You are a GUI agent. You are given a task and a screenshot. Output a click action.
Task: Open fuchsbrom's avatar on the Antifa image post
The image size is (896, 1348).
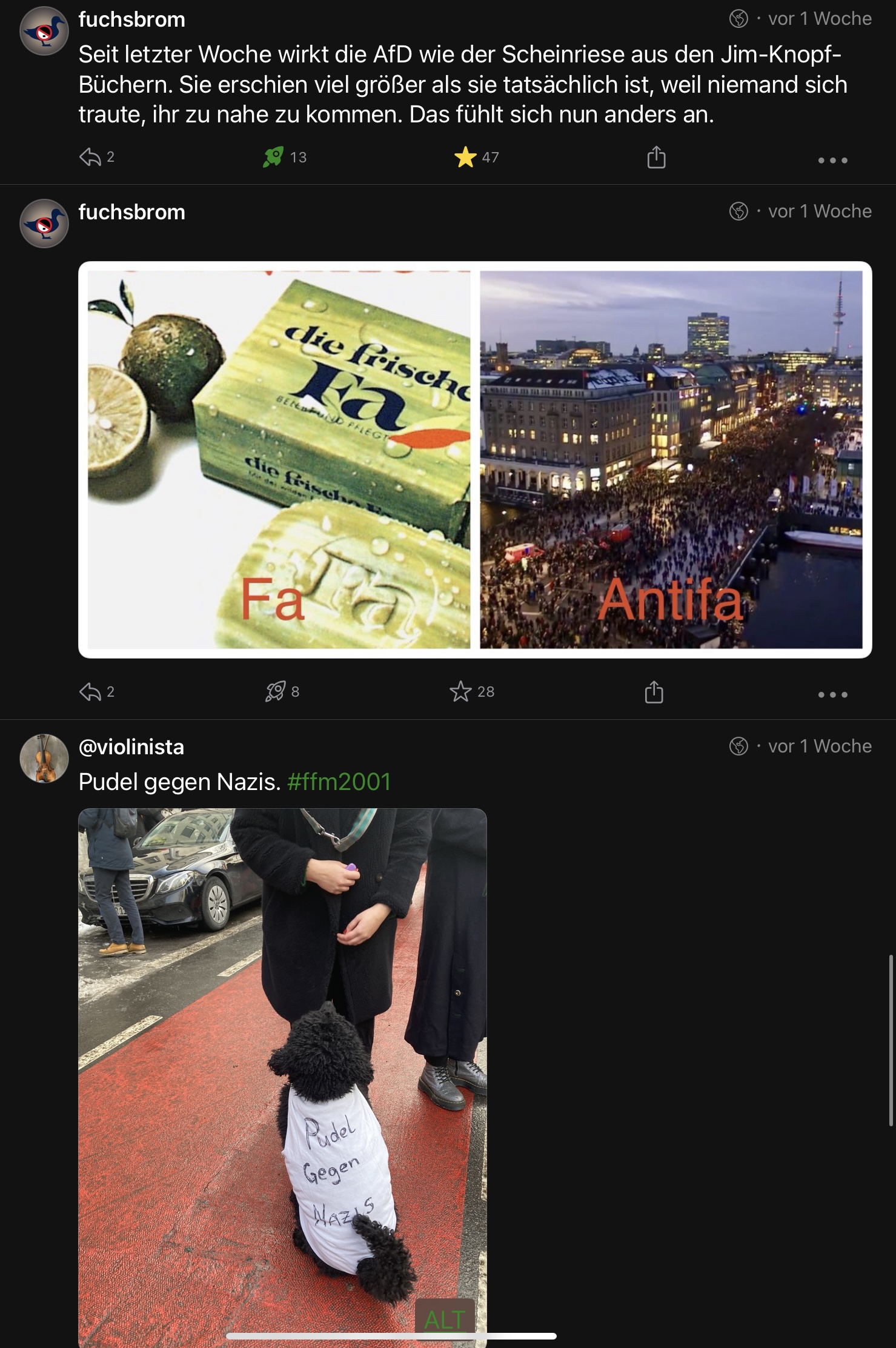[44, 224]
